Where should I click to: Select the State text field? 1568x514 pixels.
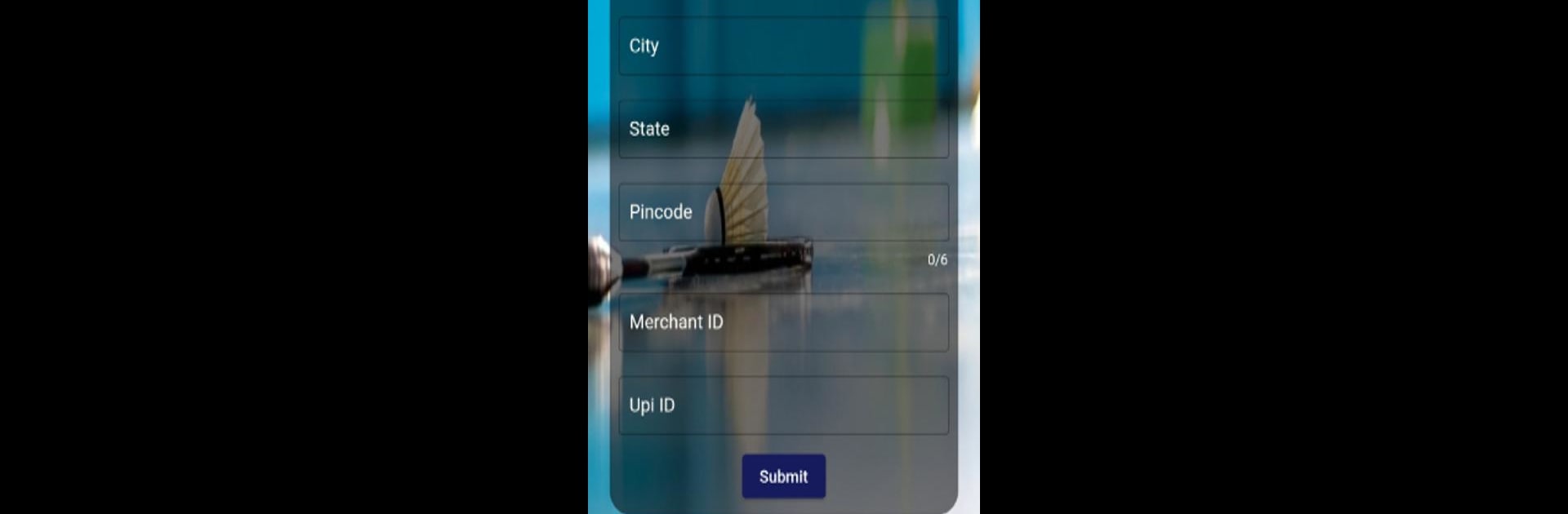pyautogui.click(x=783, y=129)
